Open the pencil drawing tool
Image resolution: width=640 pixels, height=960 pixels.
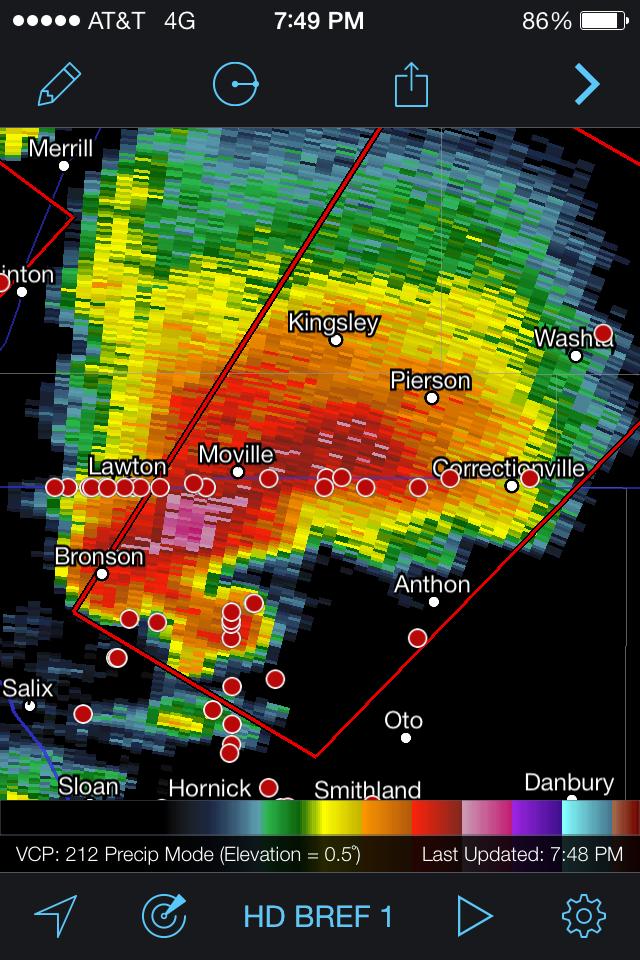tap(59, 86)
